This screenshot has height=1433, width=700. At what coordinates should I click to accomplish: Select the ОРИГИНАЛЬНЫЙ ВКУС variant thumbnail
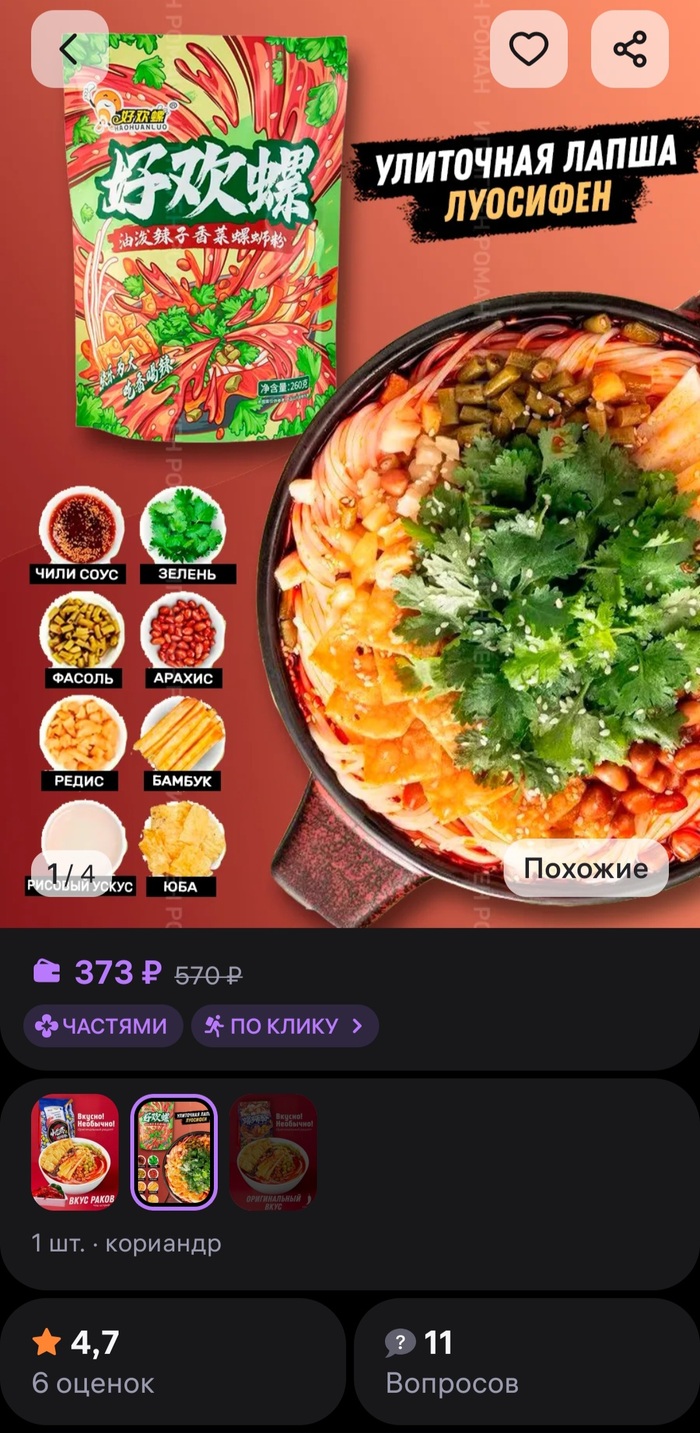pos(273,1152)
